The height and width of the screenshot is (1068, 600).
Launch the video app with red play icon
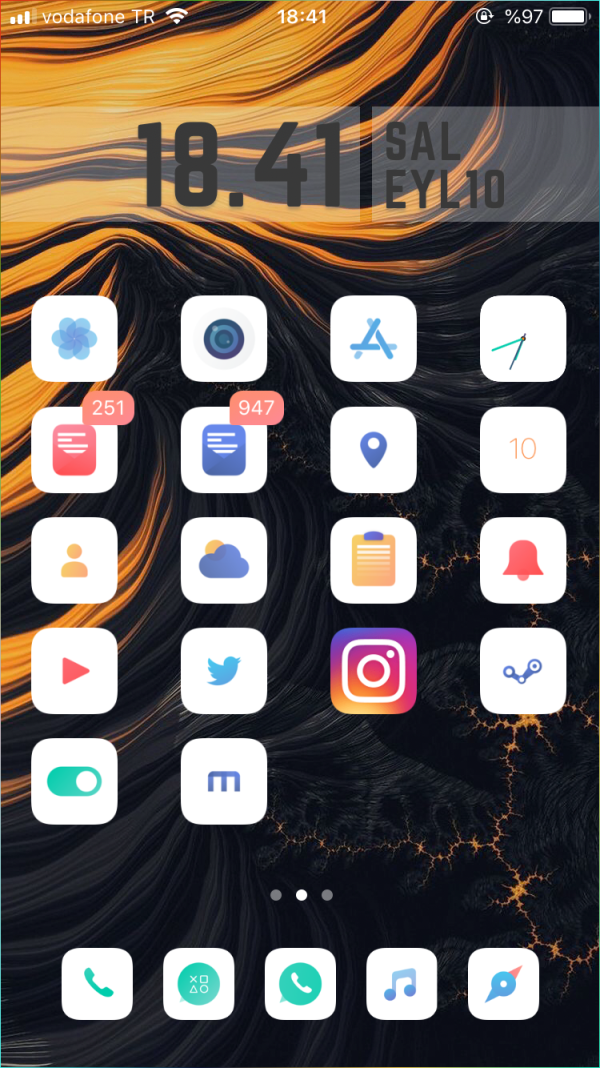74,671
